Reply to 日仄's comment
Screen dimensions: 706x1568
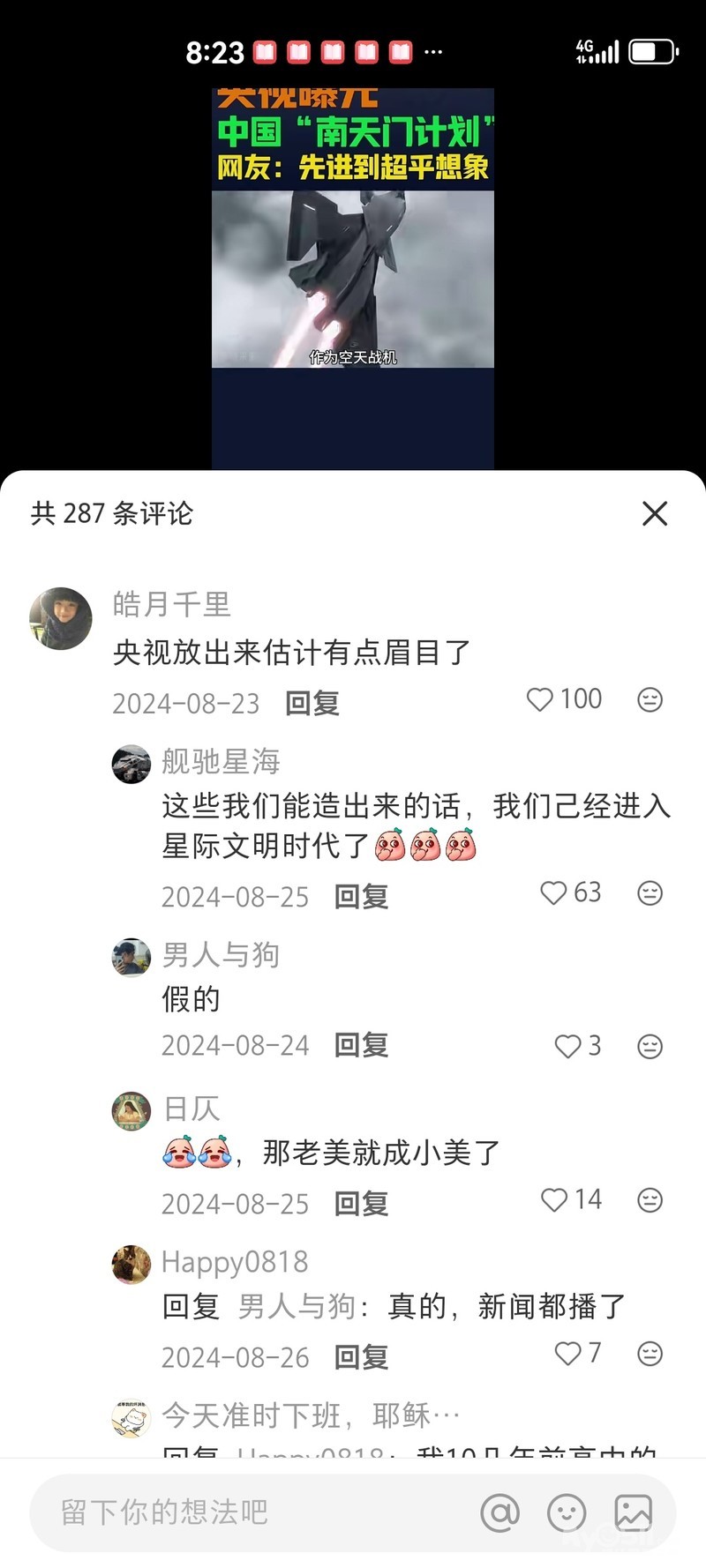pos(361,1204)
